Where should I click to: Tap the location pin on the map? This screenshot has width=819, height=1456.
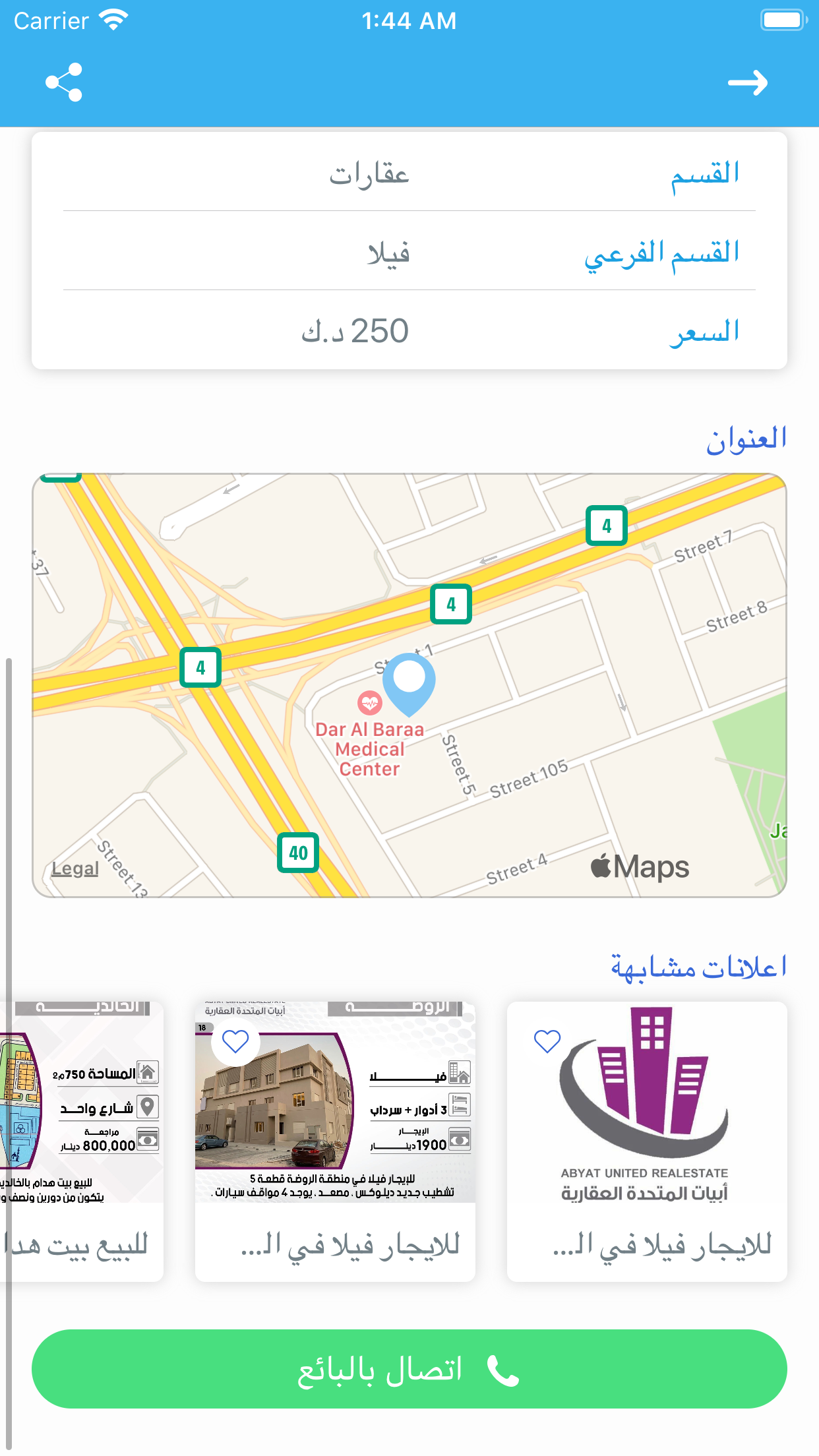click(x=409, y=682)
